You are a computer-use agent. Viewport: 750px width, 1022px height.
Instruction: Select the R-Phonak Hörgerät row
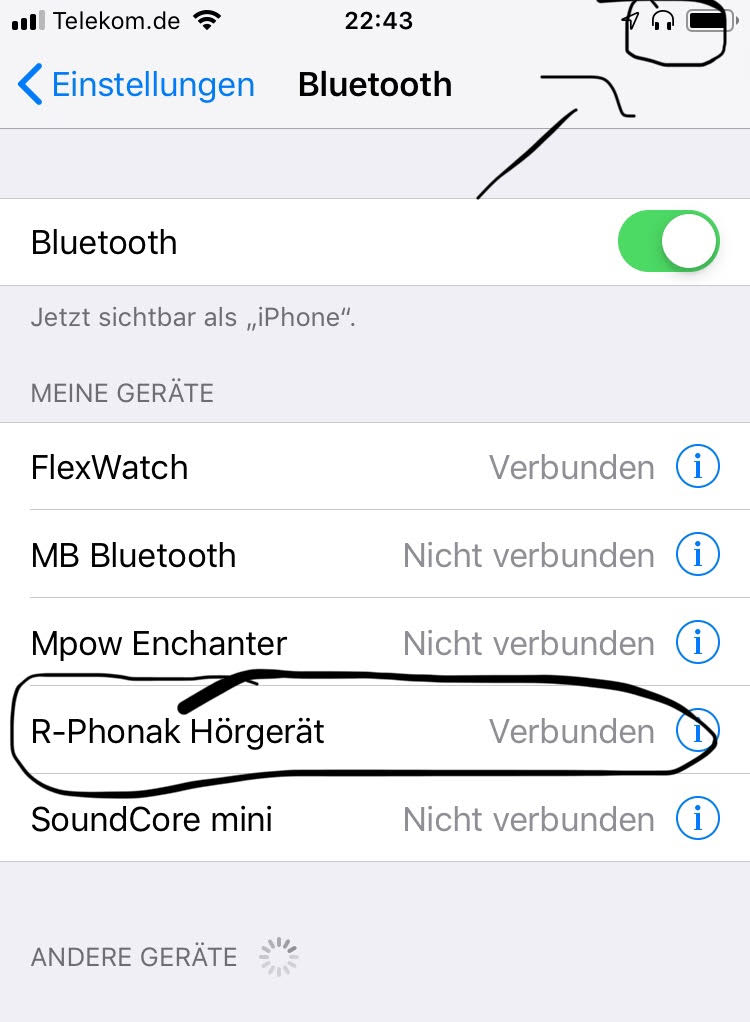(300, 731)
